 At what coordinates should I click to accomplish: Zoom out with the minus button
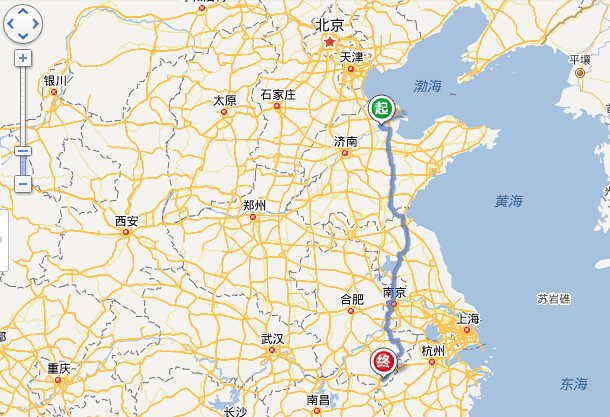[x=22, y=184]
